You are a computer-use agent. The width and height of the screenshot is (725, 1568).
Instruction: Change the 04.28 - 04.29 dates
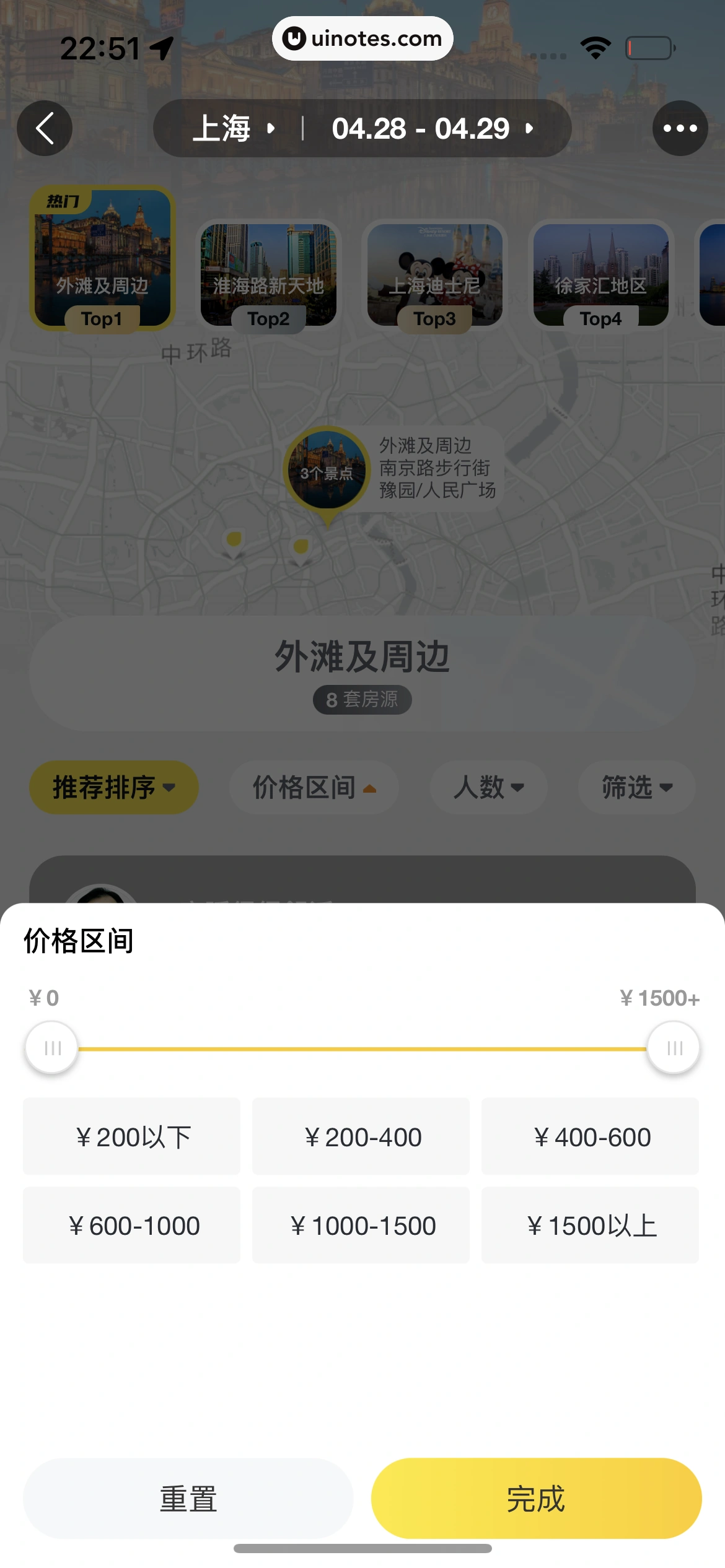click(431, 128)
